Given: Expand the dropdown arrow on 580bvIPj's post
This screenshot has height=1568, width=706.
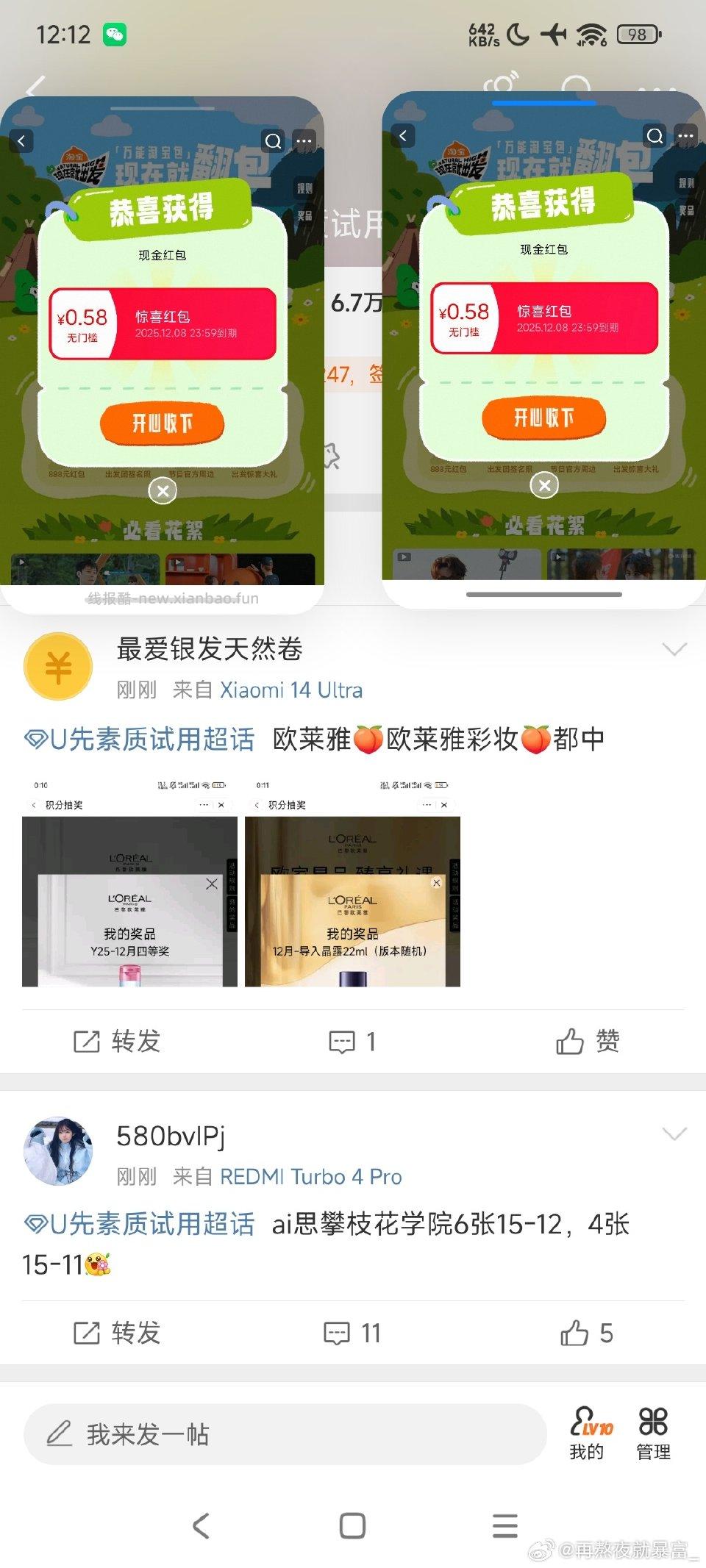Looking at the screenshot, I should [674, 1134].
